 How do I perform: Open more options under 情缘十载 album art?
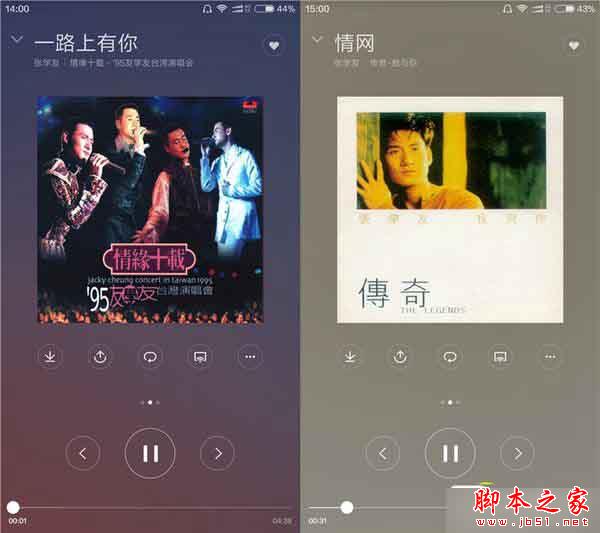click(x=250, y=356)
